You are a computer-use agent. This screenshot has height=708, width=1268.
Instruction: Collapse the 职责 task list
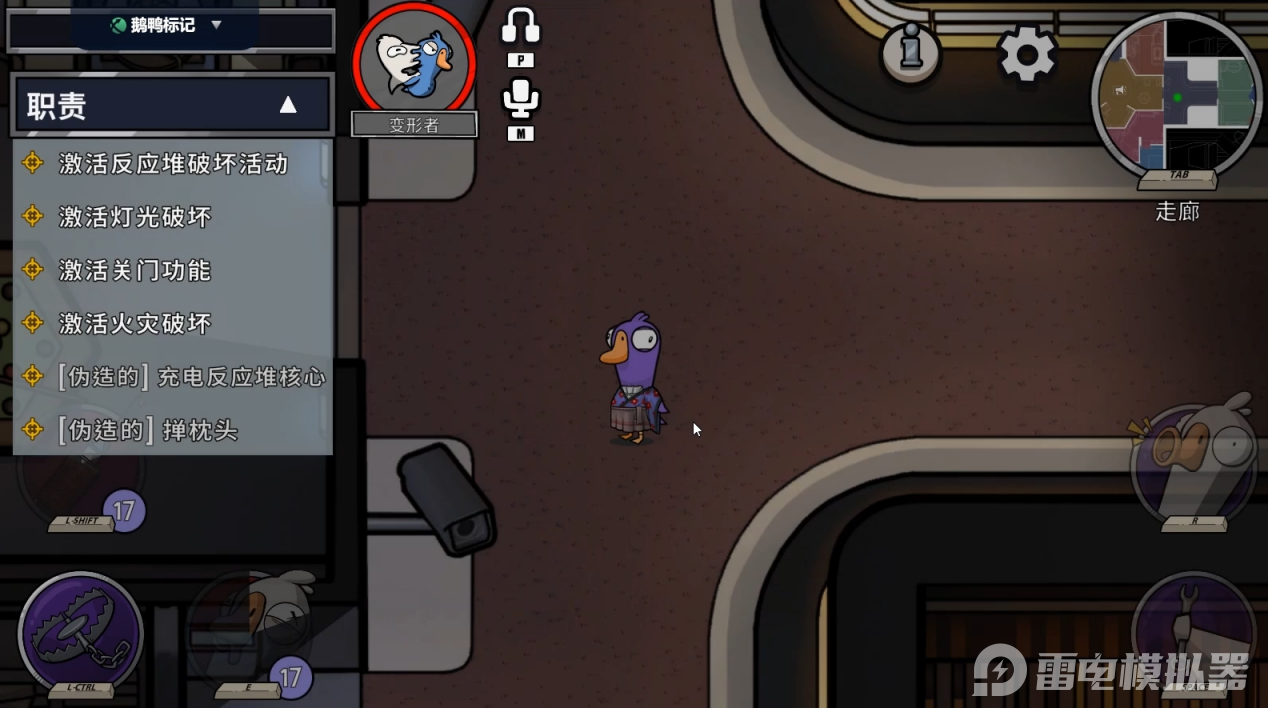(x=288, y=105)
